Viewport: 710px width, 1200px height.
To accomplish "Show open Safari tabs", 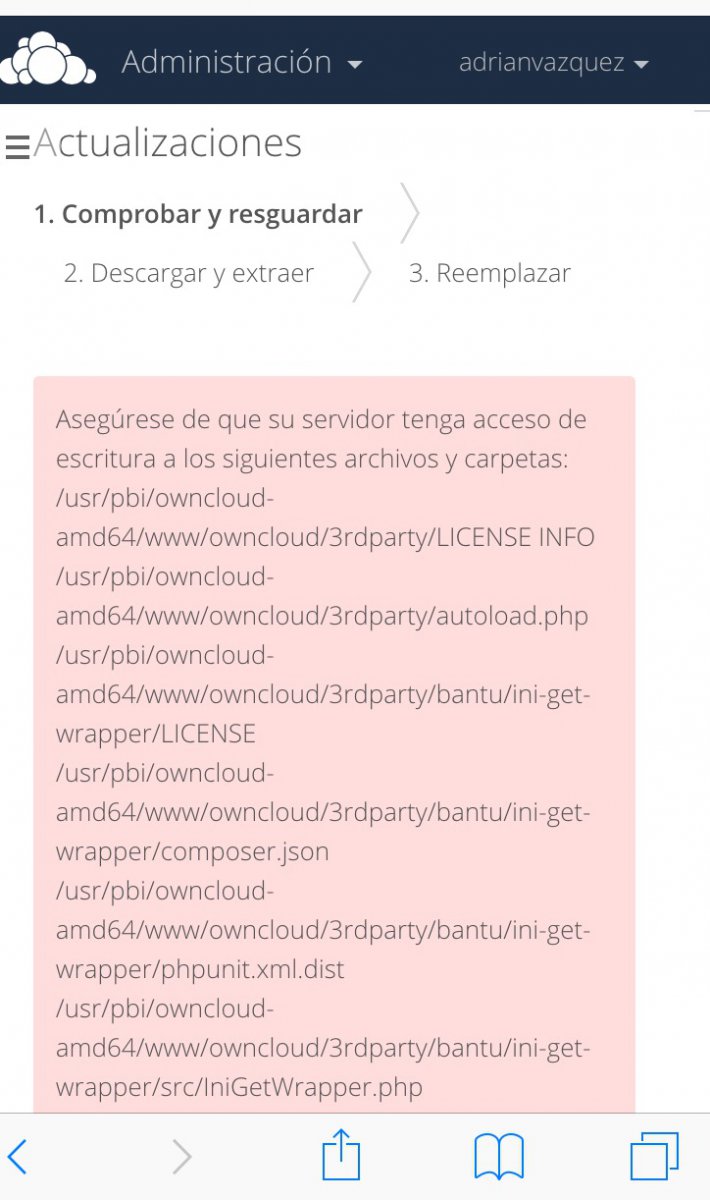I will pyautogui.click(x=654, y=1157).
